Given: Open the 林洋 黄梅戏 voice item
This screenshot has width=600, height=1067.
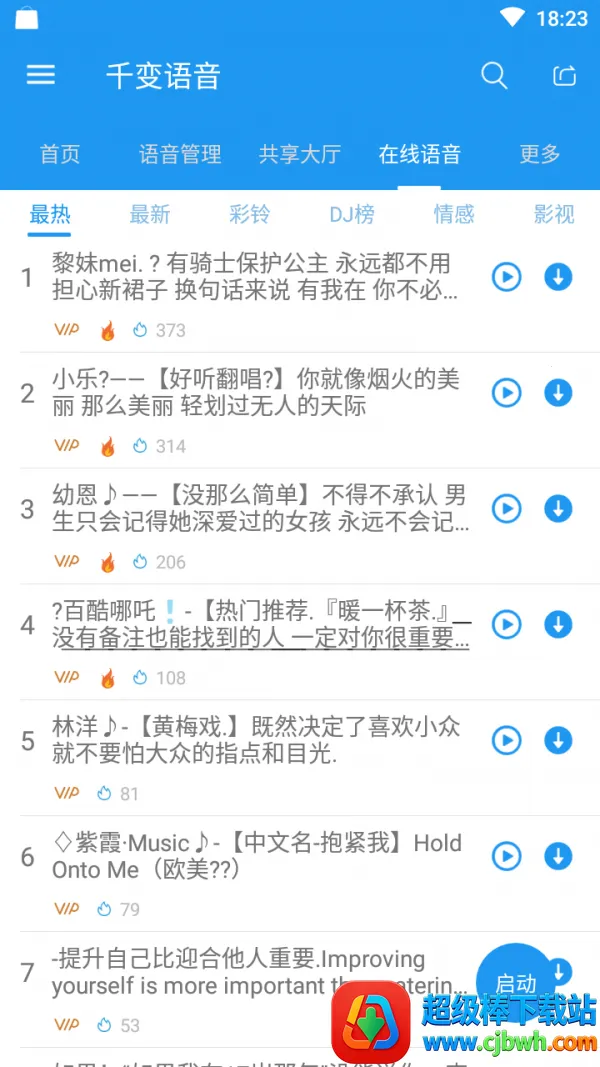Looking at the screenshot, I should click(x=260, y=740).
